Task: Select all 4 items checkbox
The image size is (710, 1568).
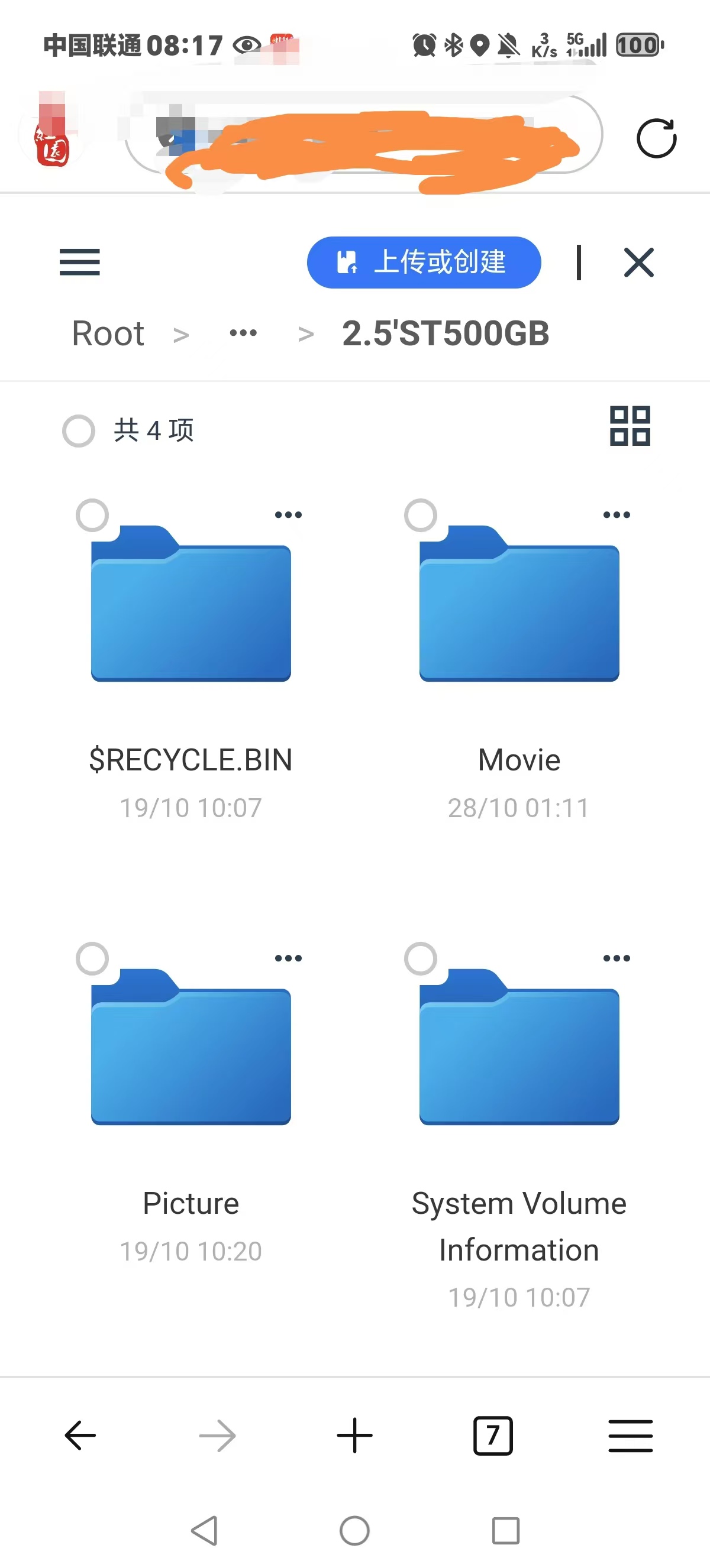Action: pos(79,431)
